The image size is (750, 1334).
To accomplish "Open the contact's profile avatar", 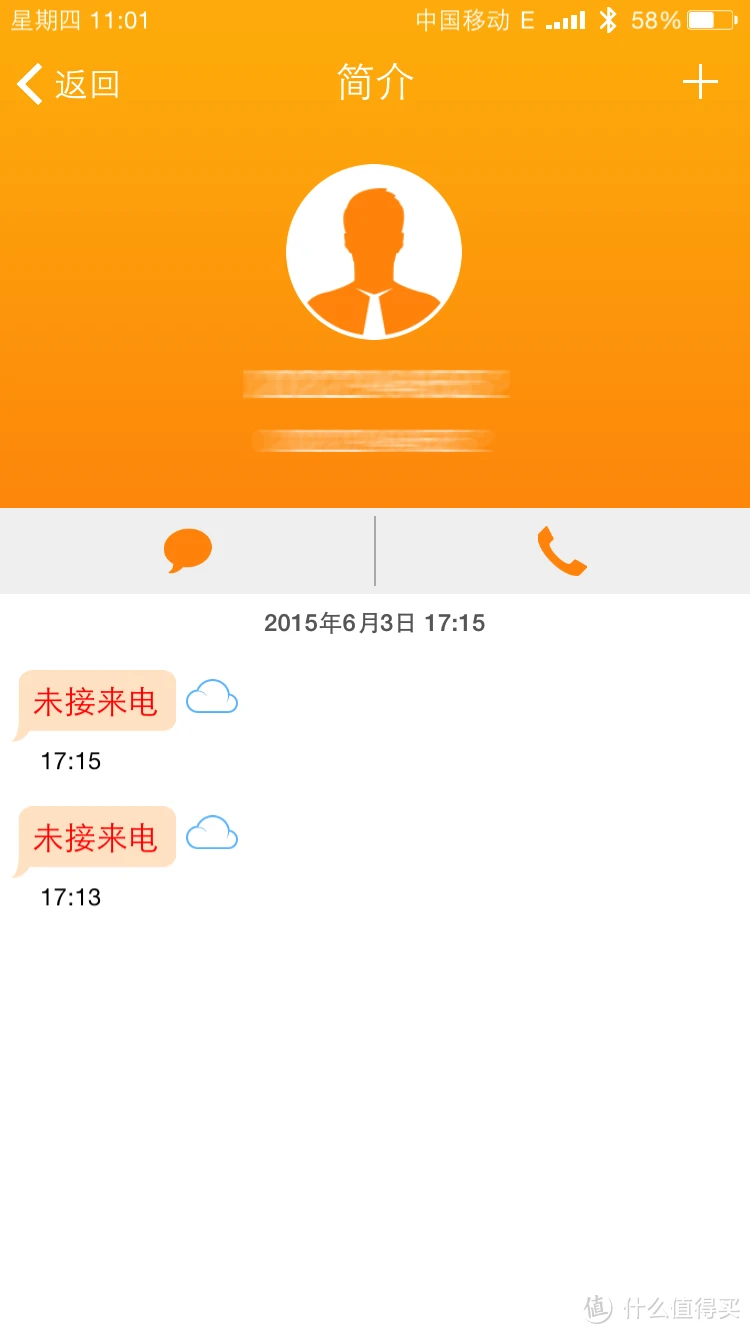I will pos(374,252).
